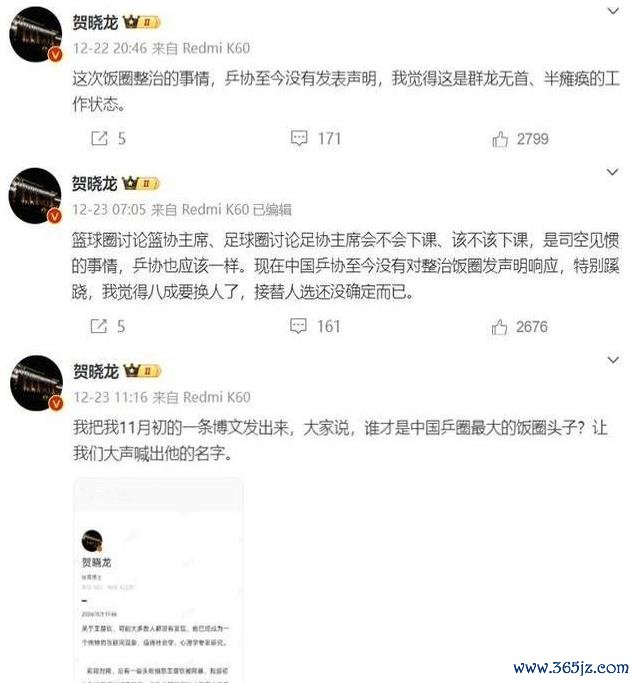Expand the chevron menu on the 12-23 07:05 post

coord(613,172)
